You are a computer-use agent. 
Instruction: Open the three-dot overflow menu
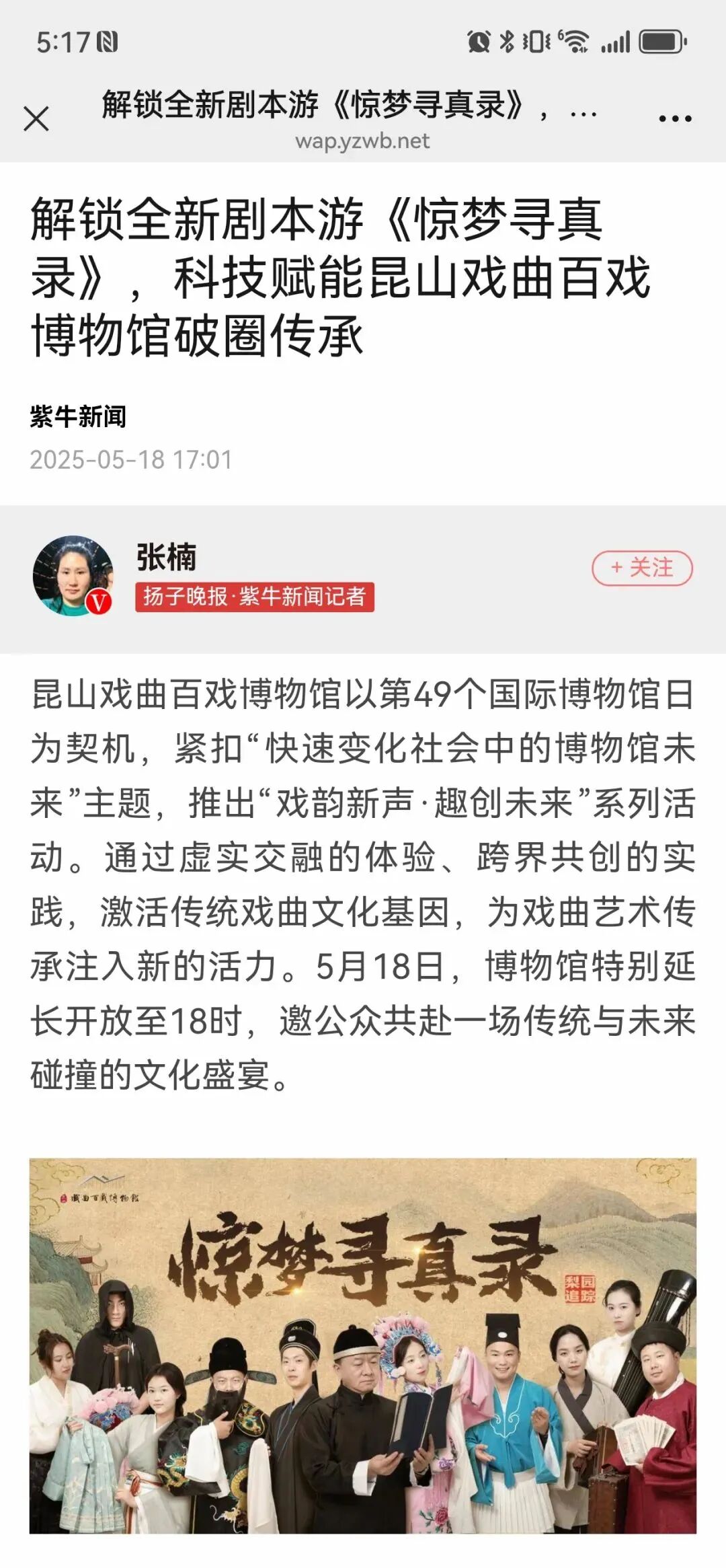675,119
